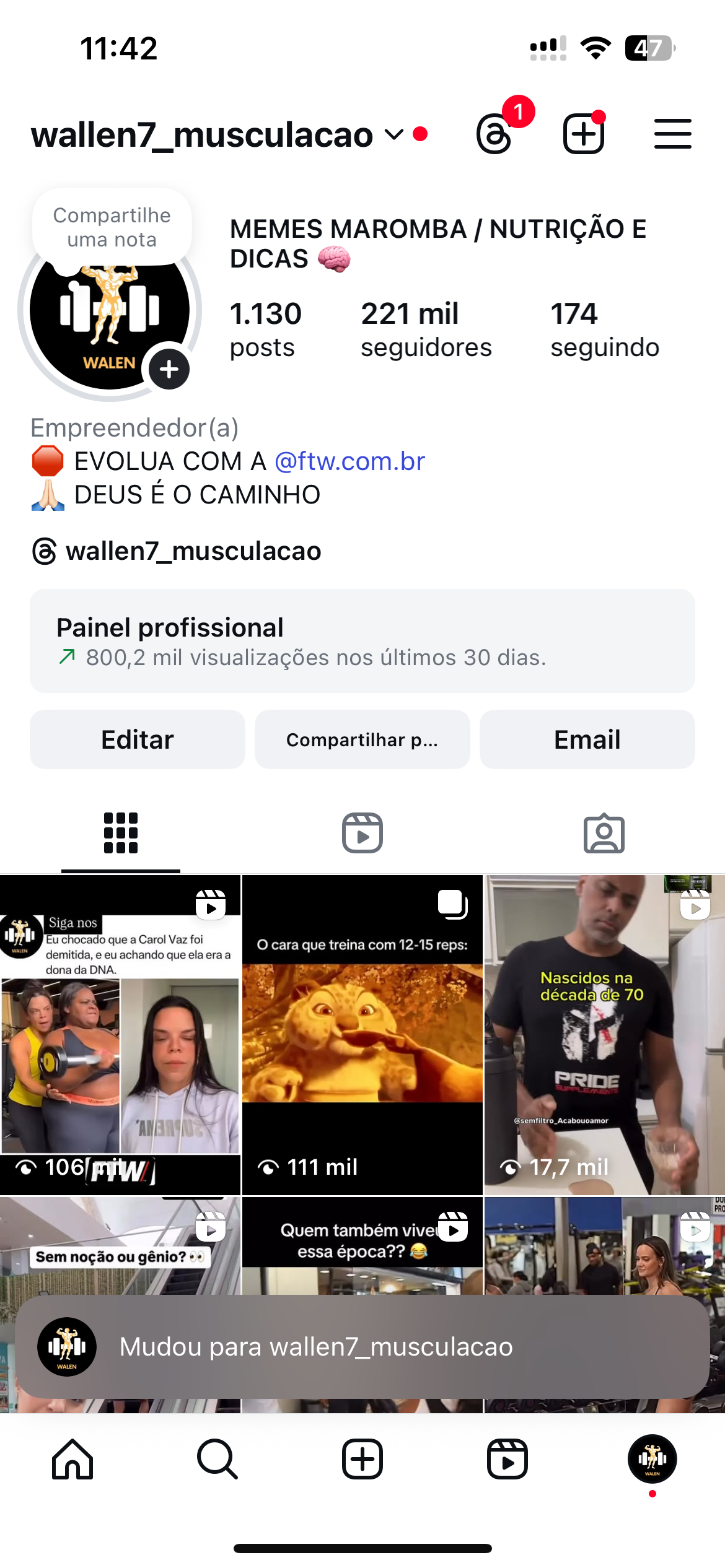
Task: View the 174 seguindo list
Action: tap(605, 329)
